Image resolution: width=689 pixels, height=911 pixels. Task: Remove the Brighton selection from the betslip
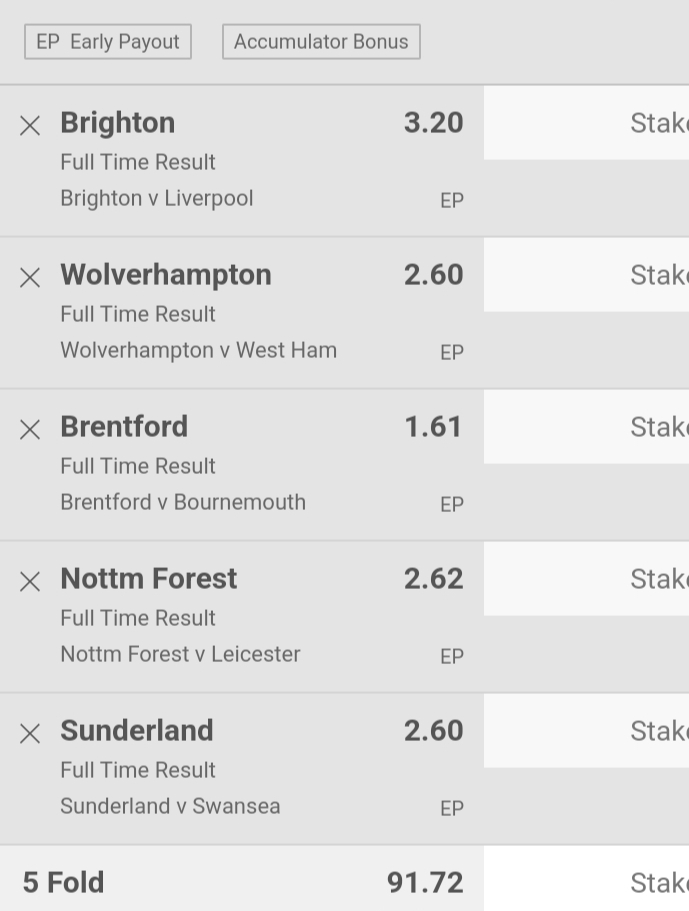coord(30,125)
